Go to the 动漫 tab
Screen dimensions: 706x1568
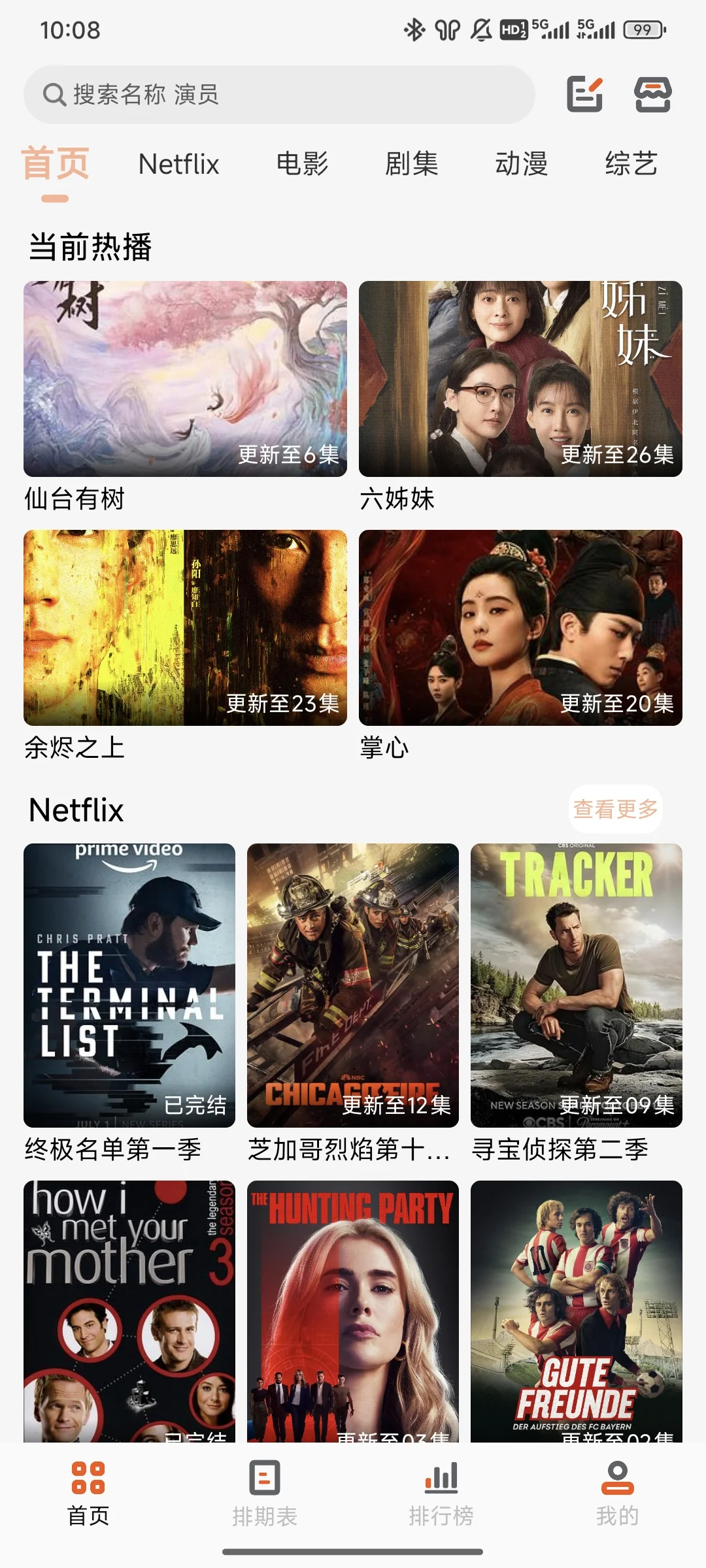click(521, 164)
